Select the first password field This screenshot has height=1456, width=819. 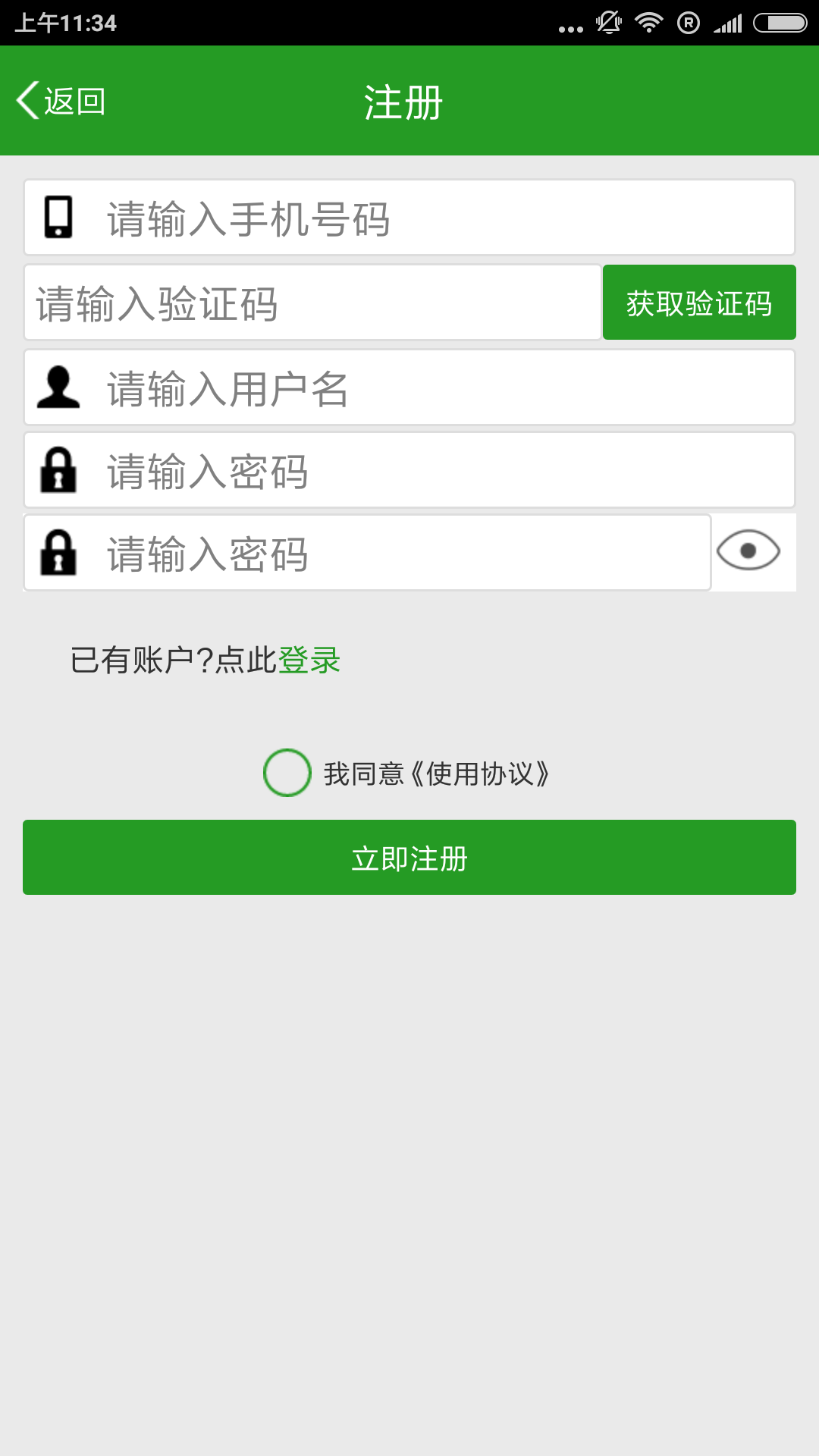[447, 470]
